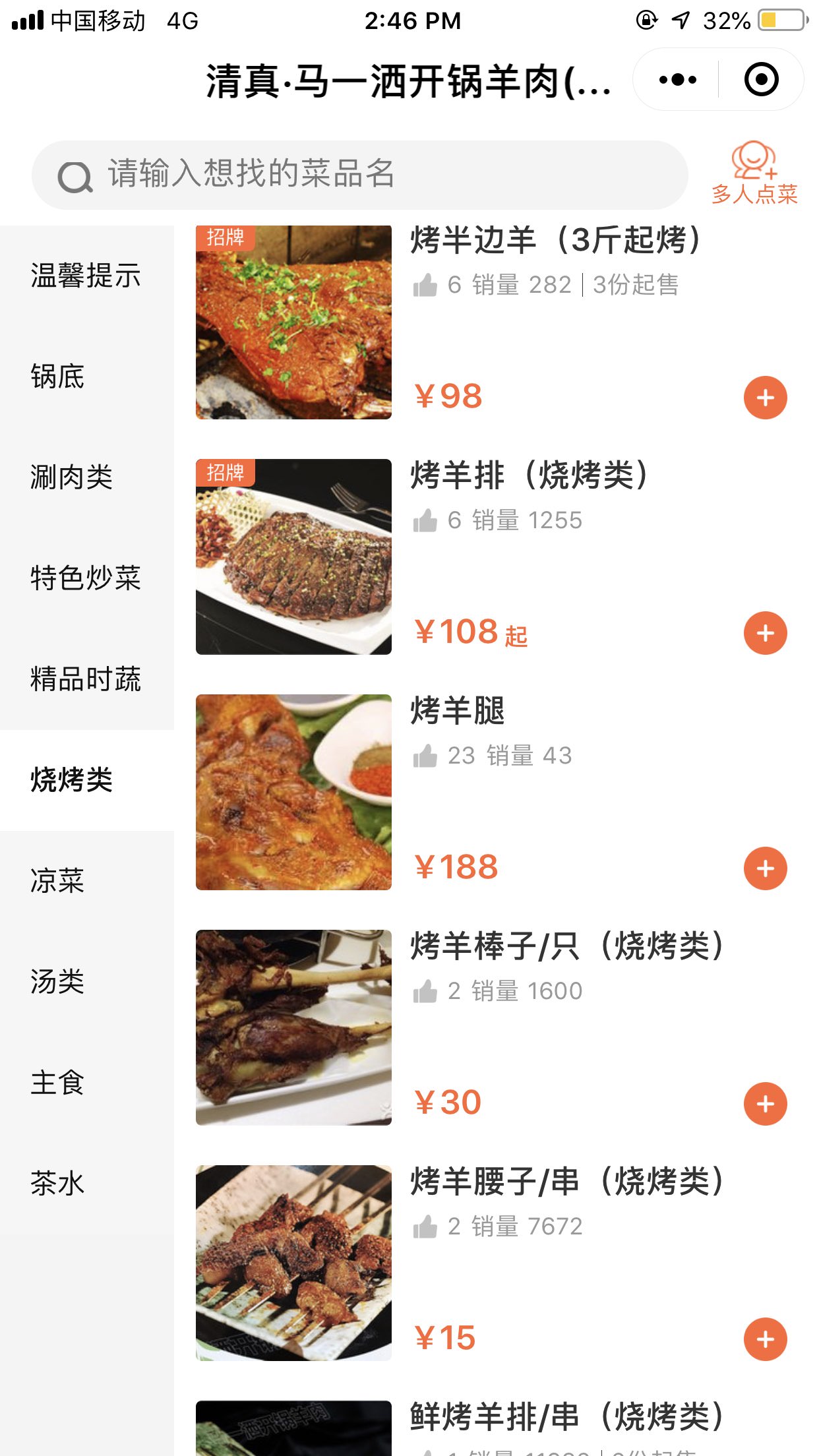Image resolution: width=819 pixels, height=1456 pixels.
Task: Switch to the 精品时蔬 category
Action: [x=86, y=679]
